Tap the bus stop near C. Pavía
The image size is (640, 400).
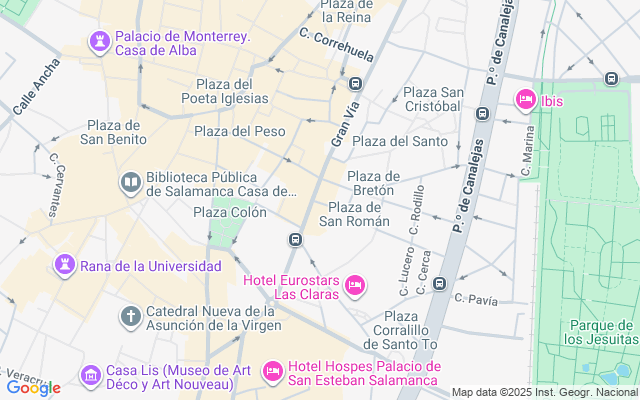(x=439, y=285)
